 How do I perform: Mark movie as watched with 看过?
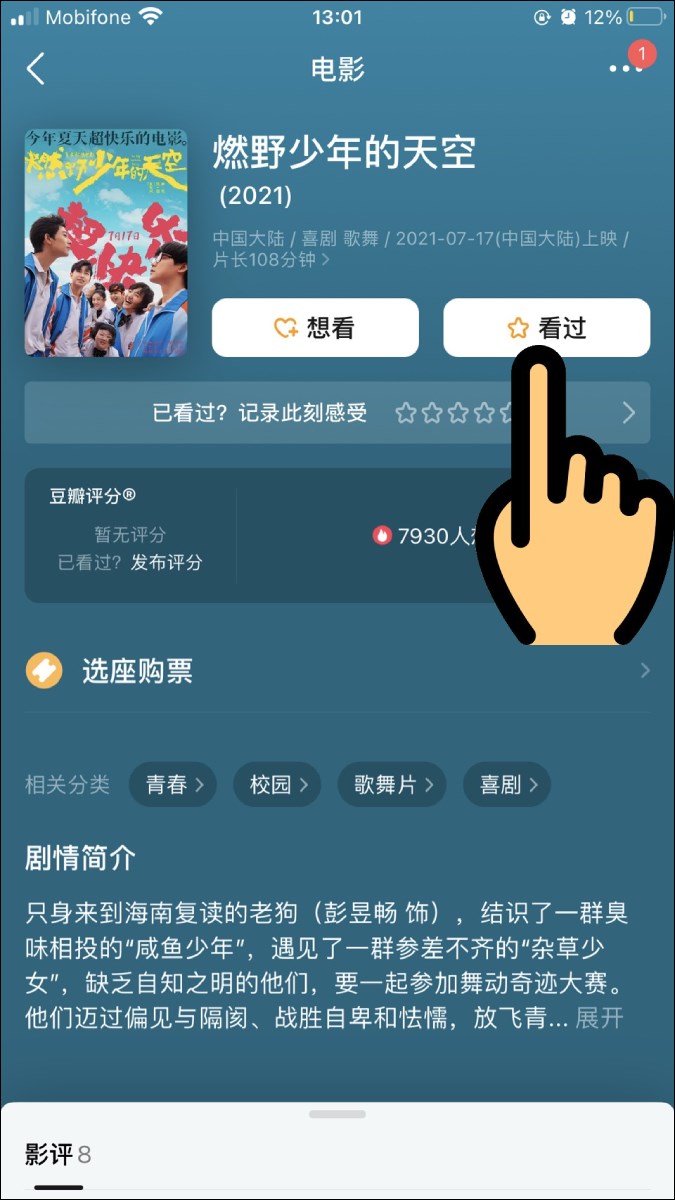546,328
